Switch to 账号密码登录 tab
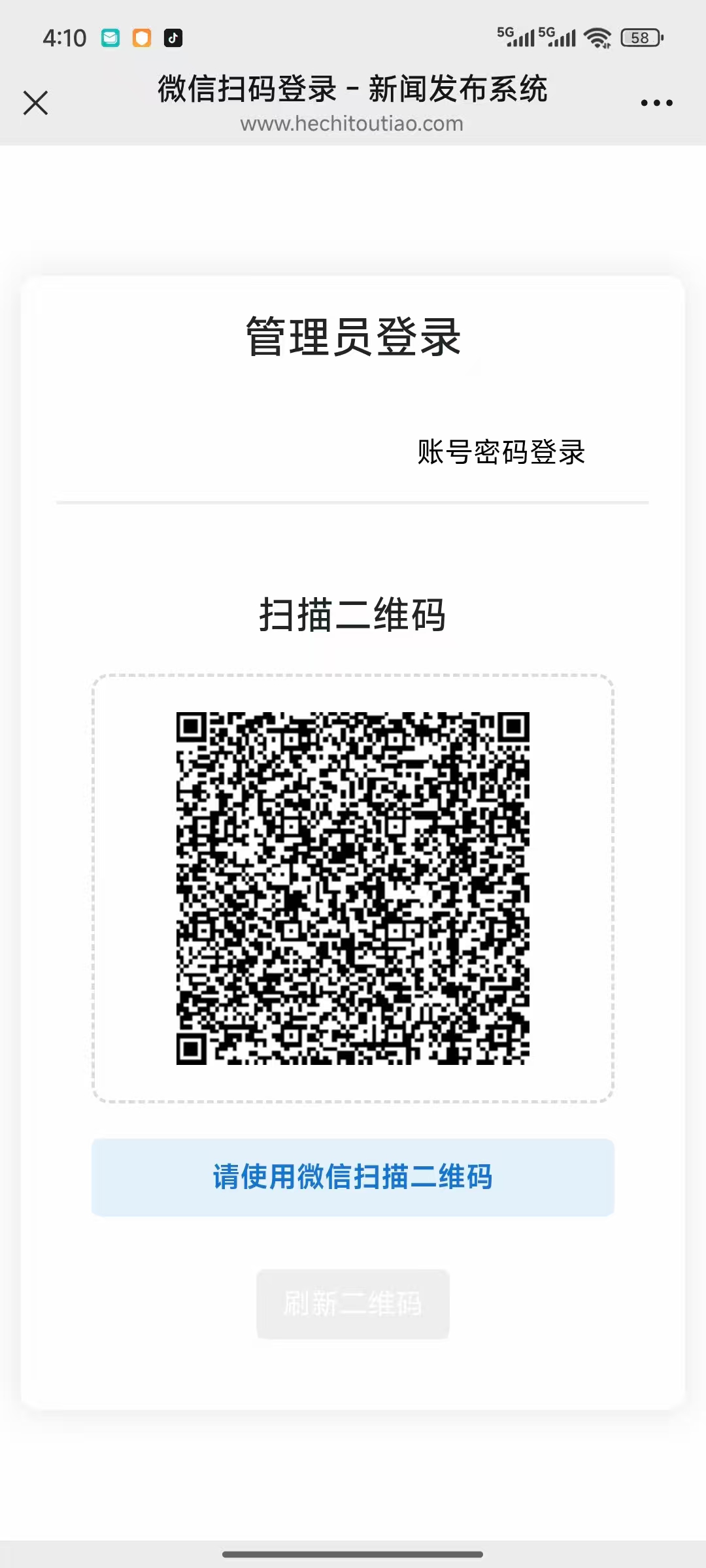 tap(501, 452)
